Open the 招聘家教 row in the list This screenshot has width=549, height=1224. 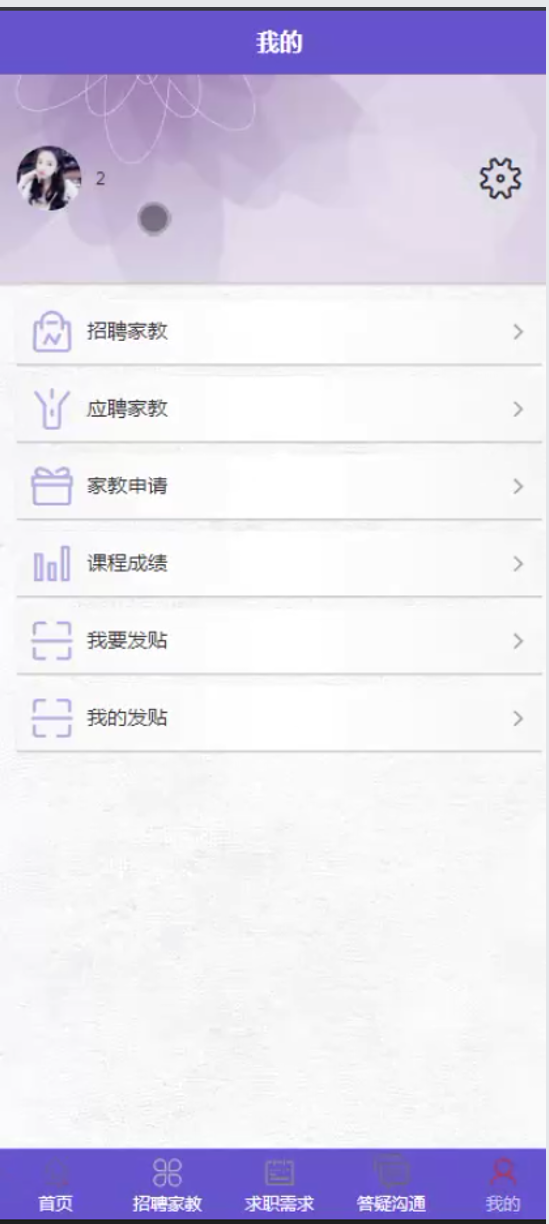[279, 332]
